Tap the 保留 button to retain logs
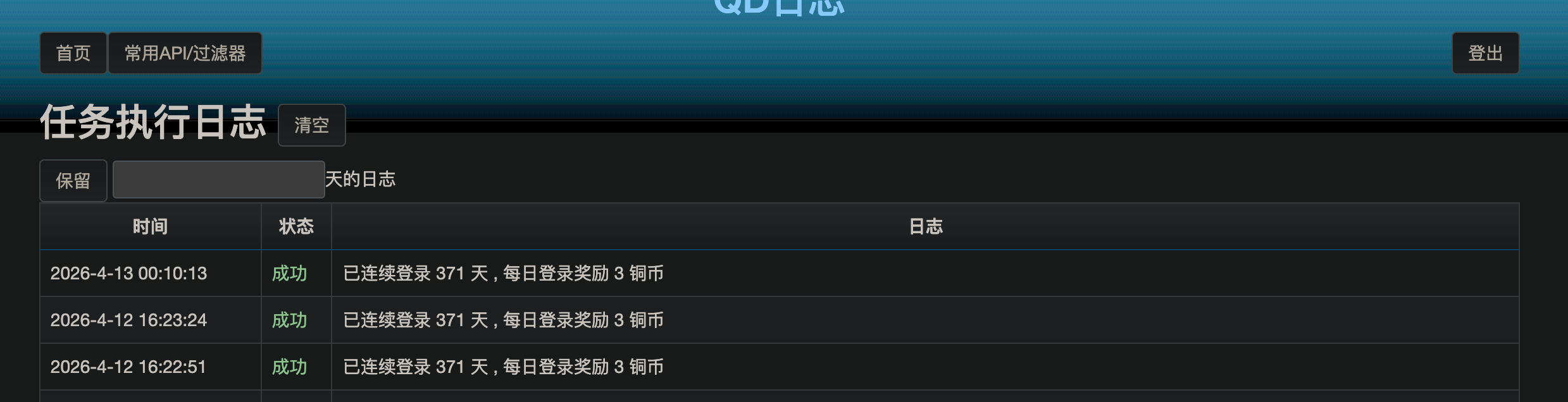The width and height of the screenshot is (1568, 402). tap(73, 181)
